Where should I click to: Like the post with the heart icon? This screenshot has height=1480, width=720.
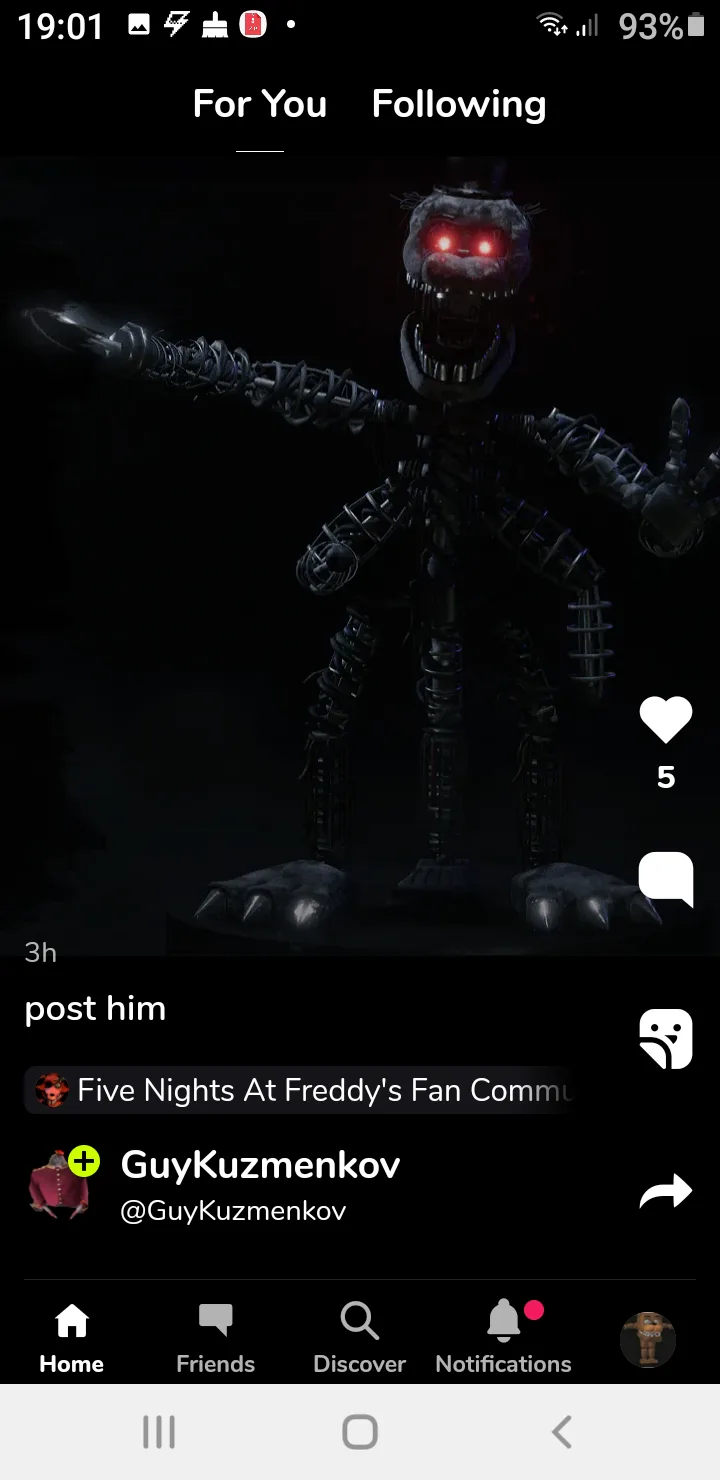tap(666, 720)
